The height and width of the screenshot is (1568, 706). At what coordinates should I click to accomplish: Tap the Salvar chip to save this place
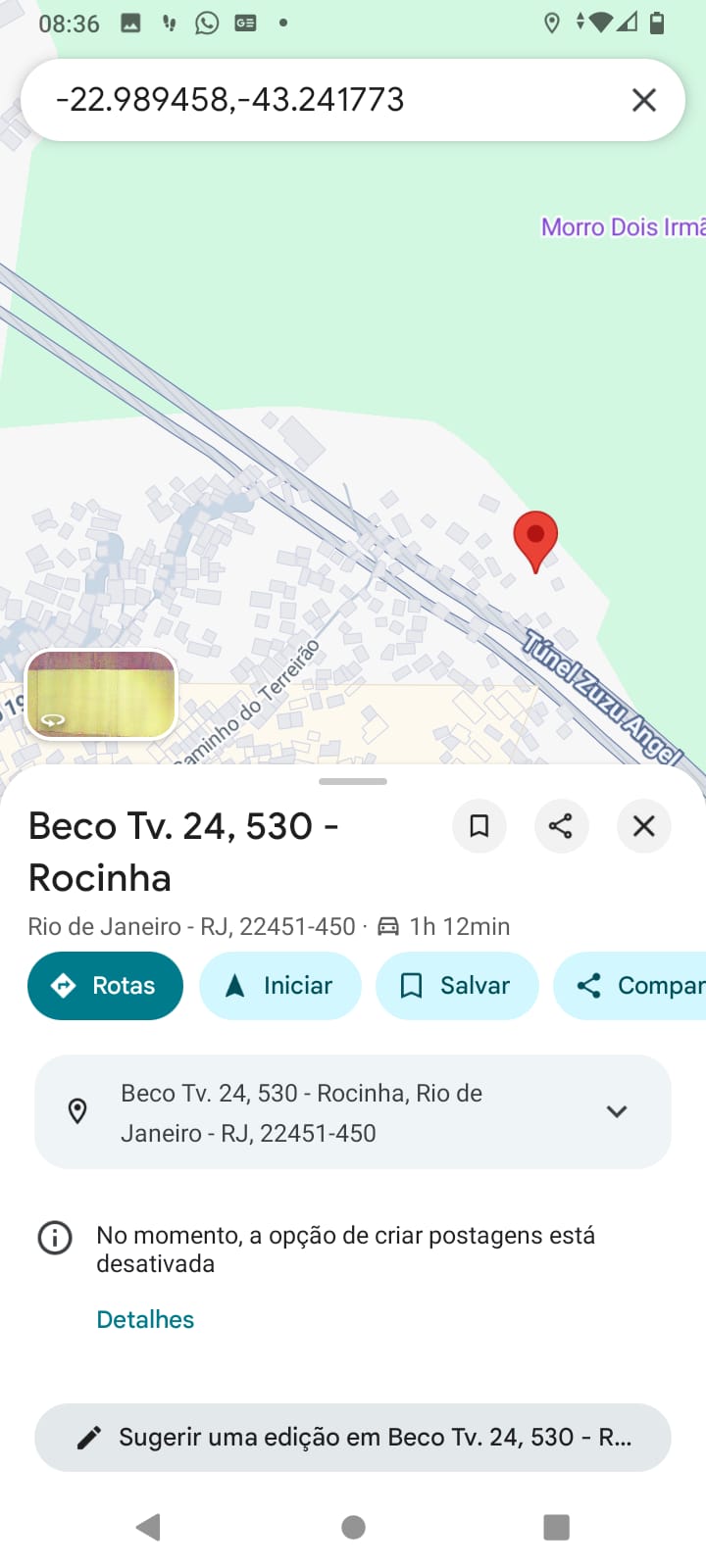point(457,986)
